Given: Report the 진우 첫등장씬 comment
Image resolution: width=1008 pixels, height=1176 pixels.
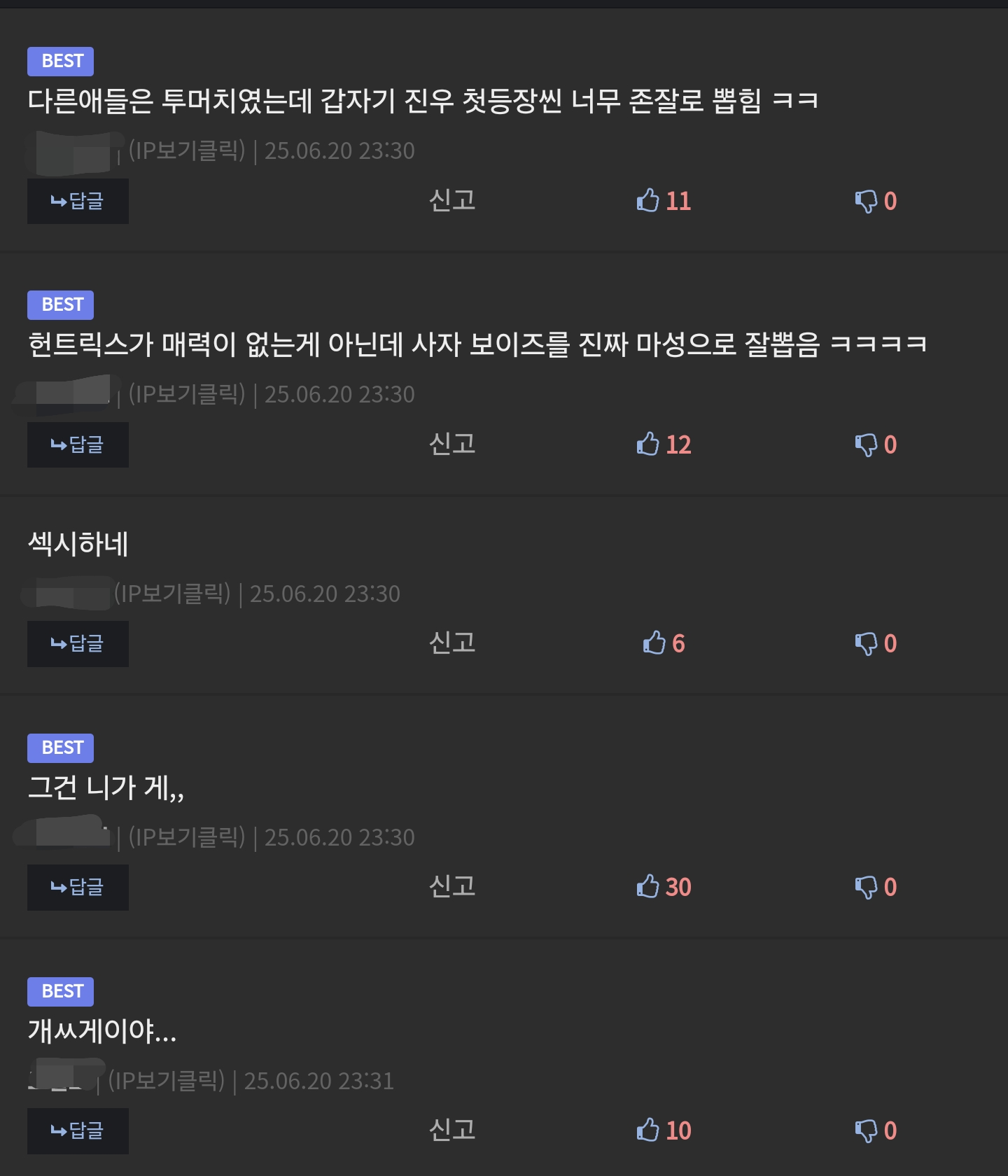Looking at the screenshot, I should (452, 201).
